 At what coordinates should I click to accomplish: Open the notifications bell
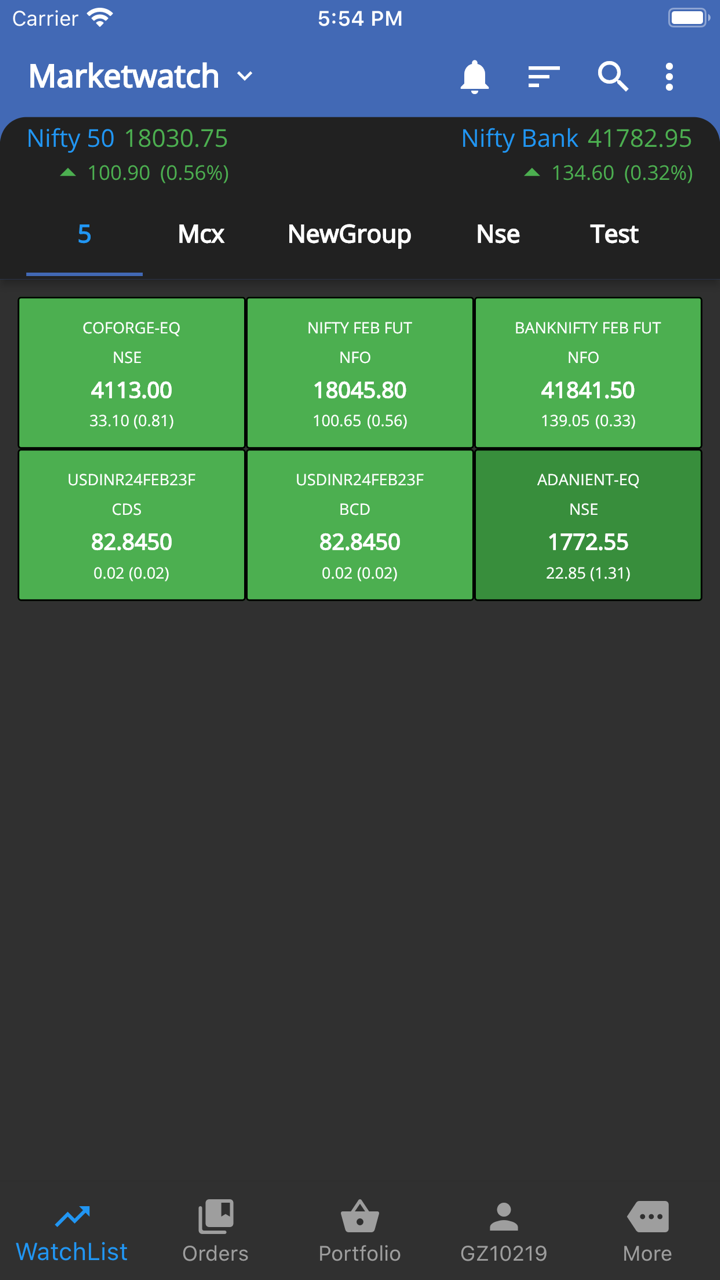coord(474,77)
